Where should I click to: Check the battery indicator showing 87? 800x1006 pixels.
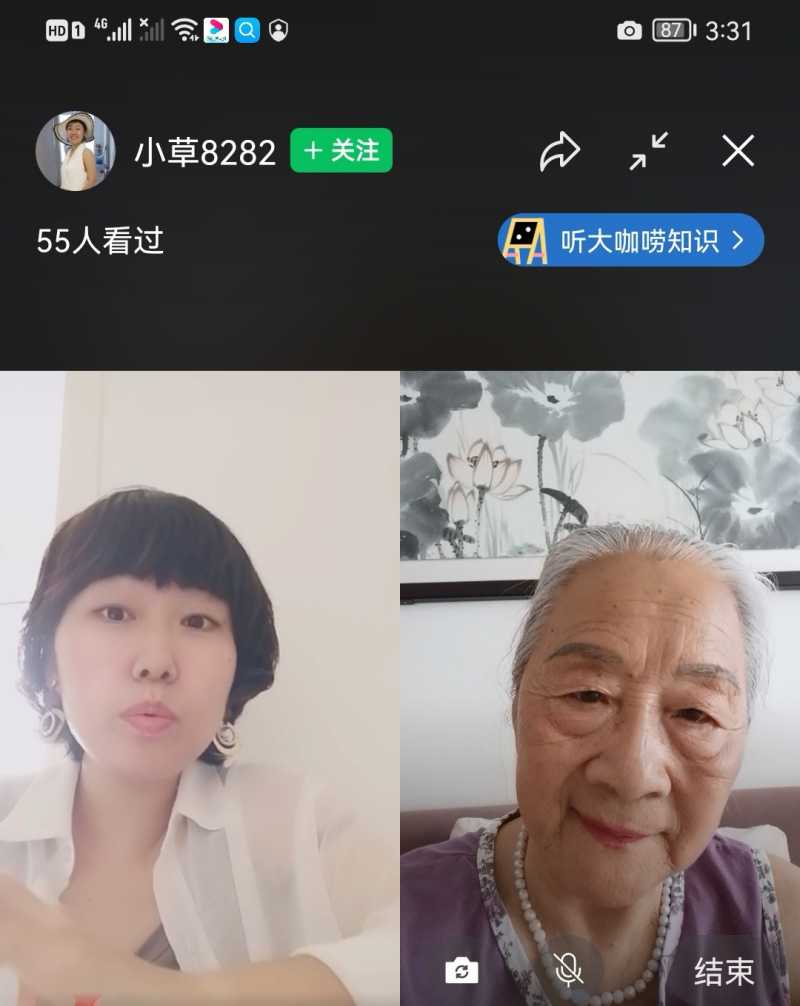coord(678,31)
